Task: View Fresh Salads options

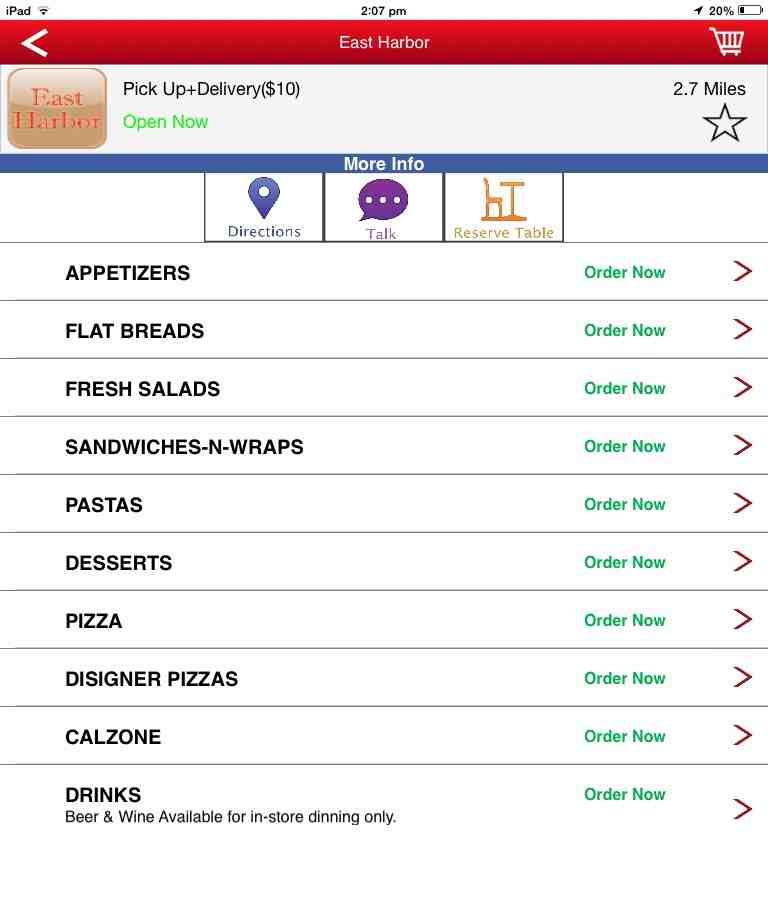Action: coord(384,388)
